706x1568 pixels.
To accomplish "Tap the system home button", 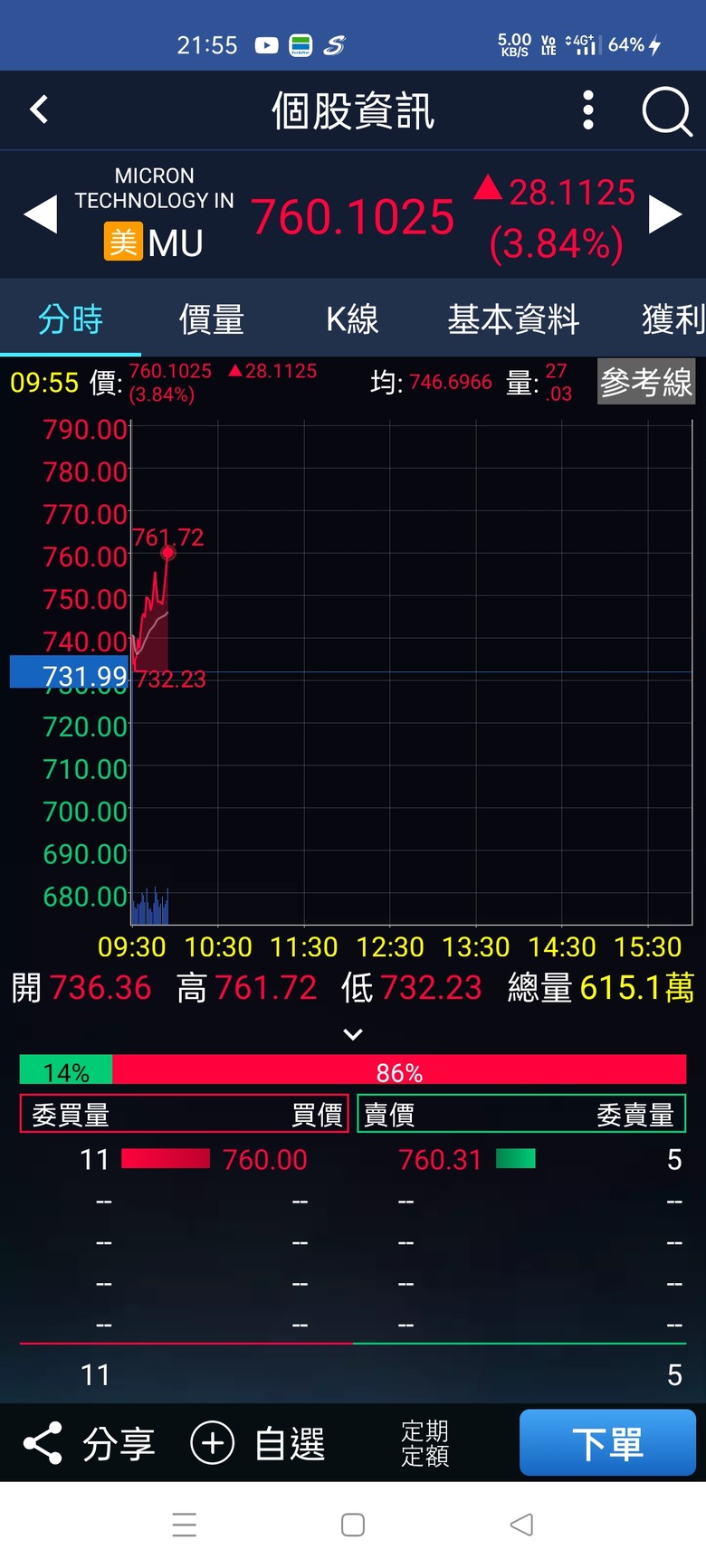I will pos(353,1525).
